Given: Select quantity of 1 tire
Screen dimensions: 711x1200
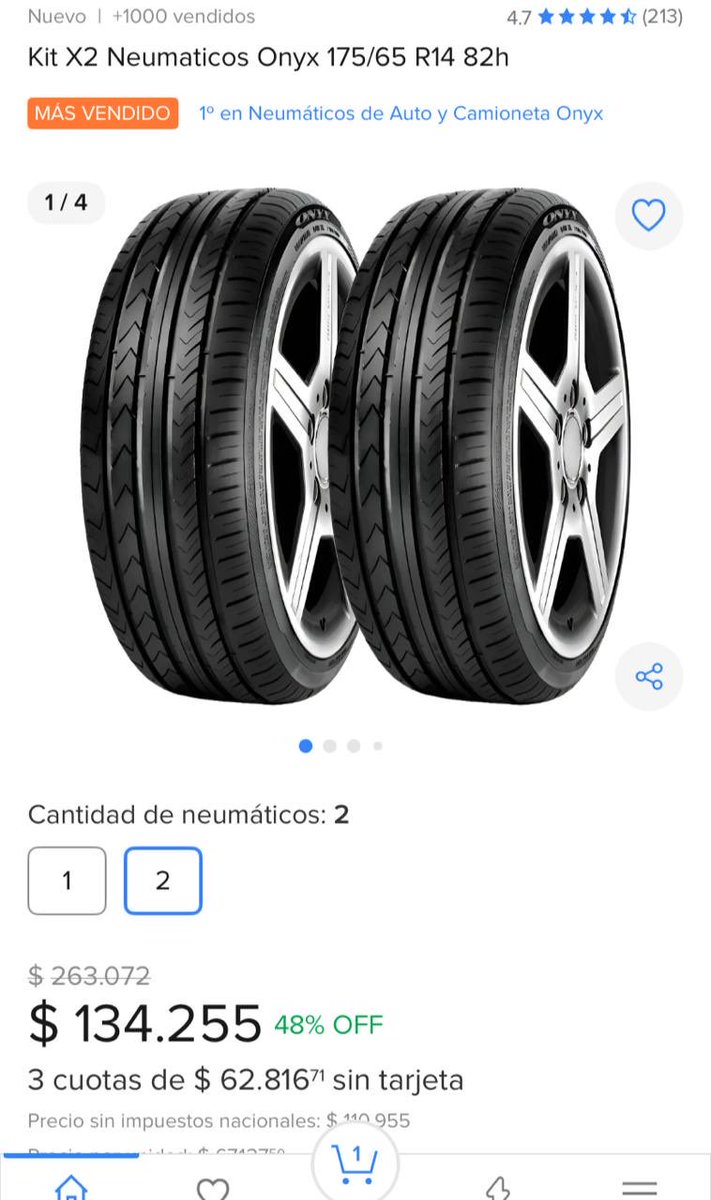Looking at the screenshot, I should pos(67,880).
